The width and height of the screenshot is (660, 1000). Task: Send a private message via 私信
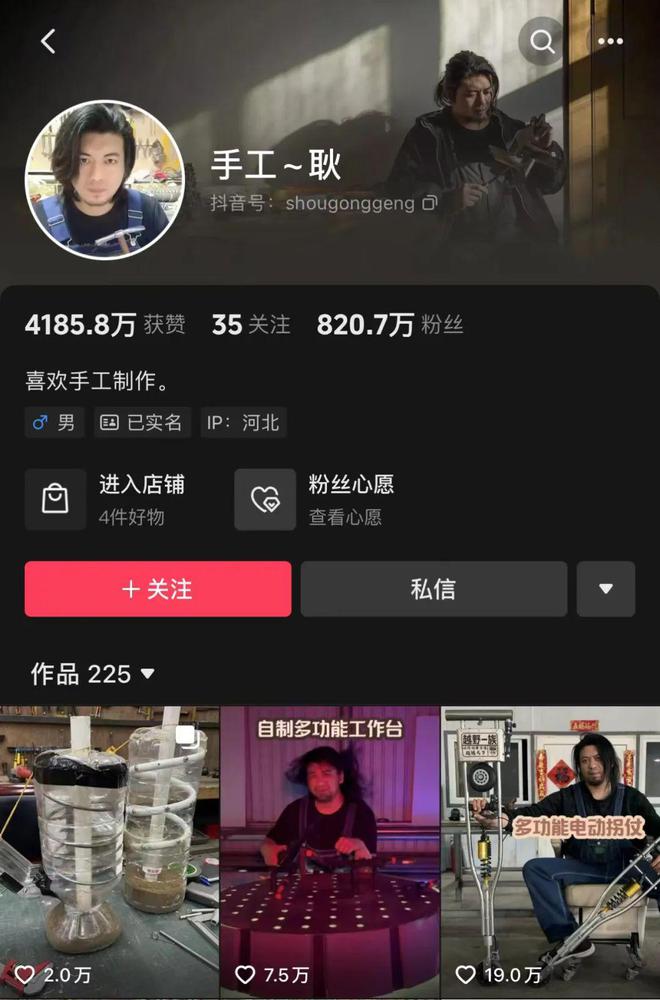pos(433,589)
